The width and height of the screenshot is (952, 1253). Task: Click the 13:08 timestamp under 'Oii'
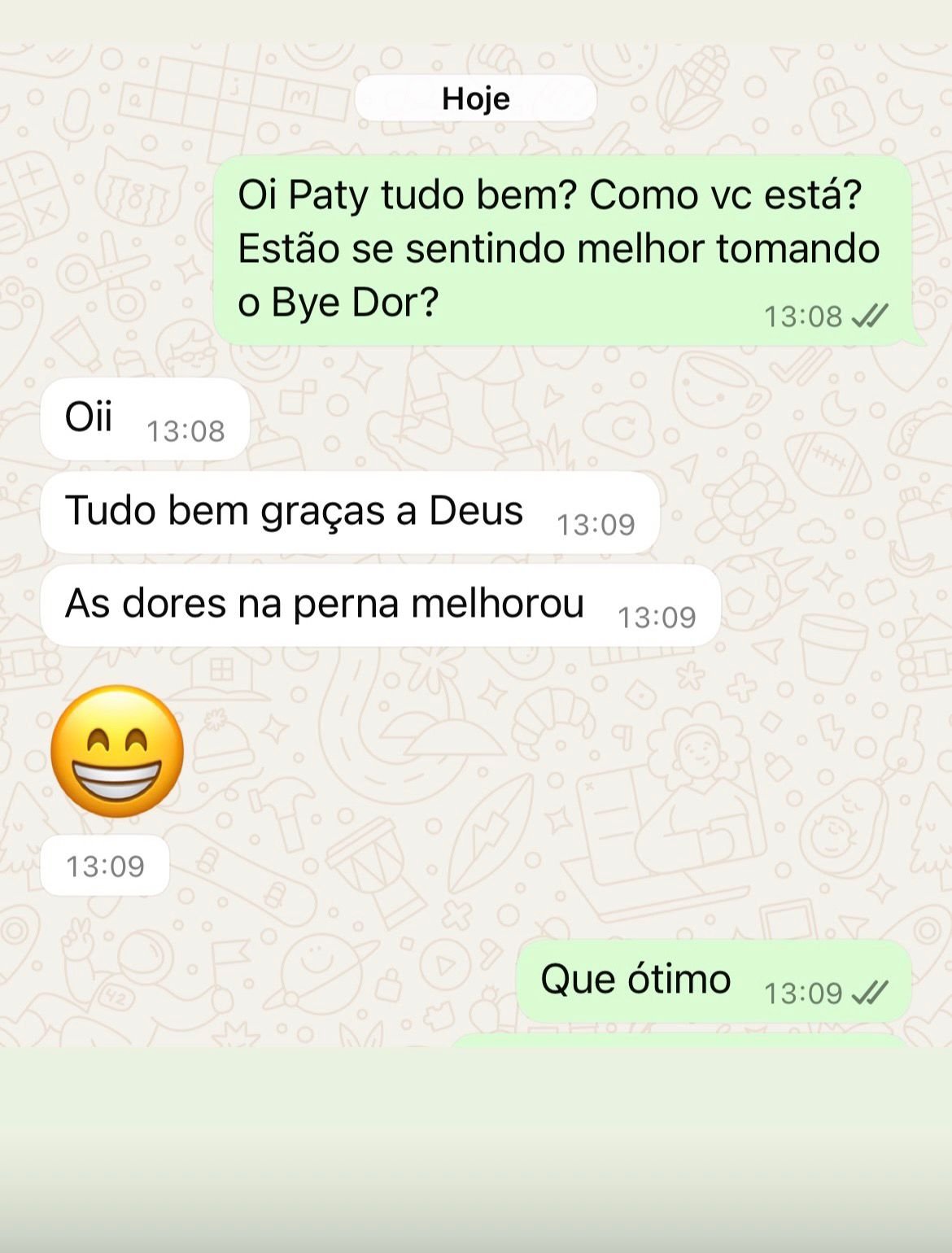[x=187, y=431]
